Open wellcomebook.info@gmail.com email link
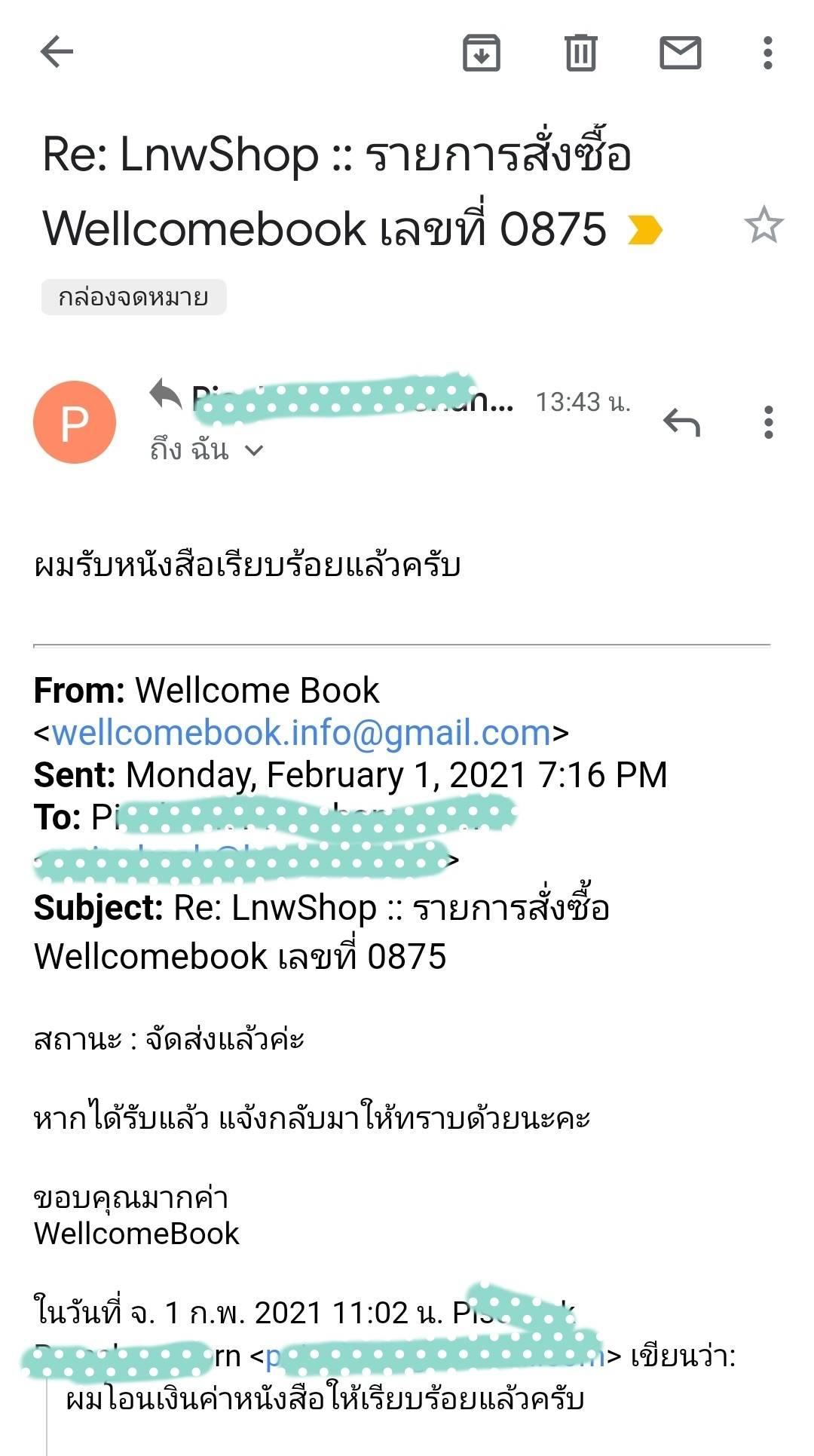 pyautogui.click(x=301, y=733)
